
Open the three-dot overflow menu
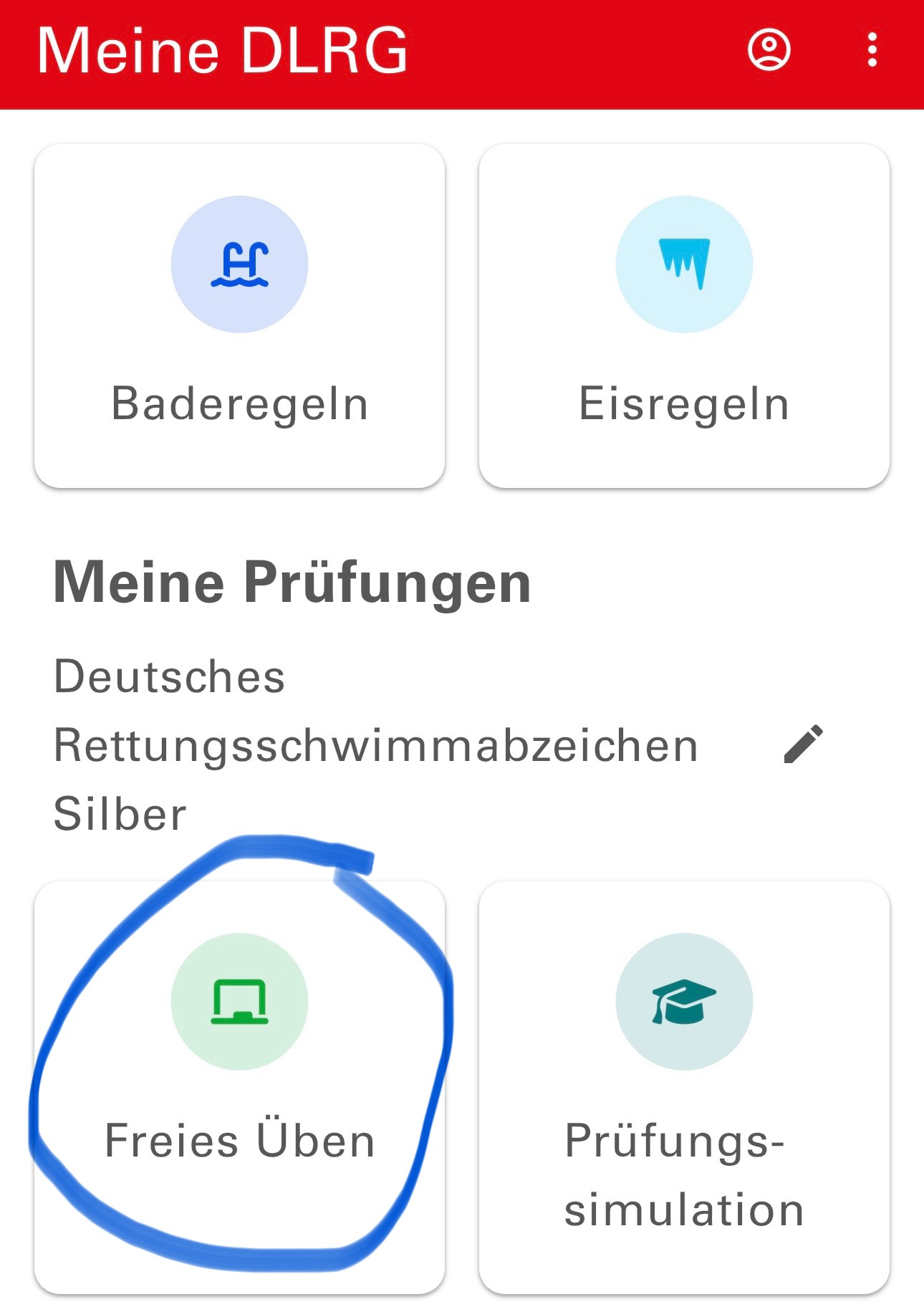[872, 50]
